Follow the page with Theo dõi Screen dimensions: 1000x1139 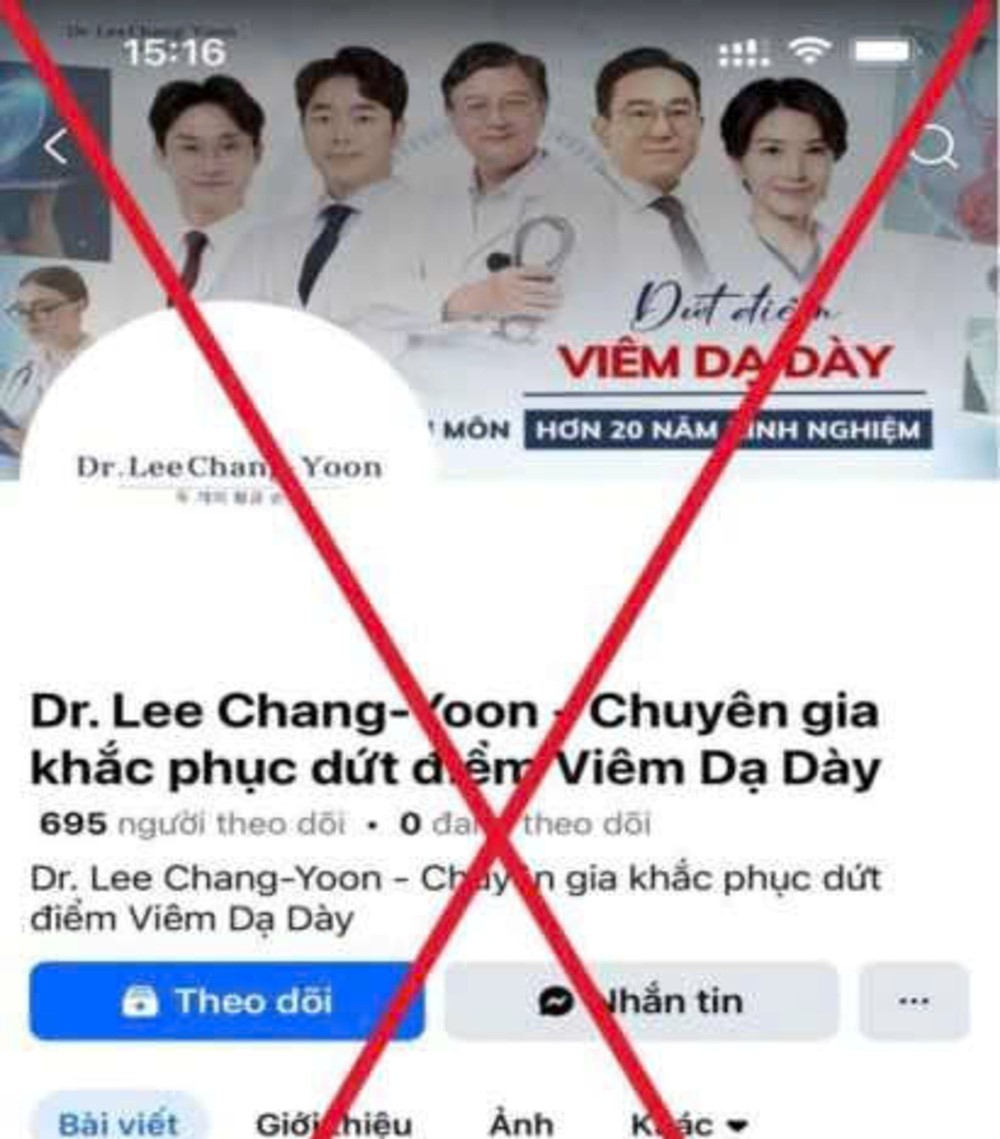[x=227, y=1001]
